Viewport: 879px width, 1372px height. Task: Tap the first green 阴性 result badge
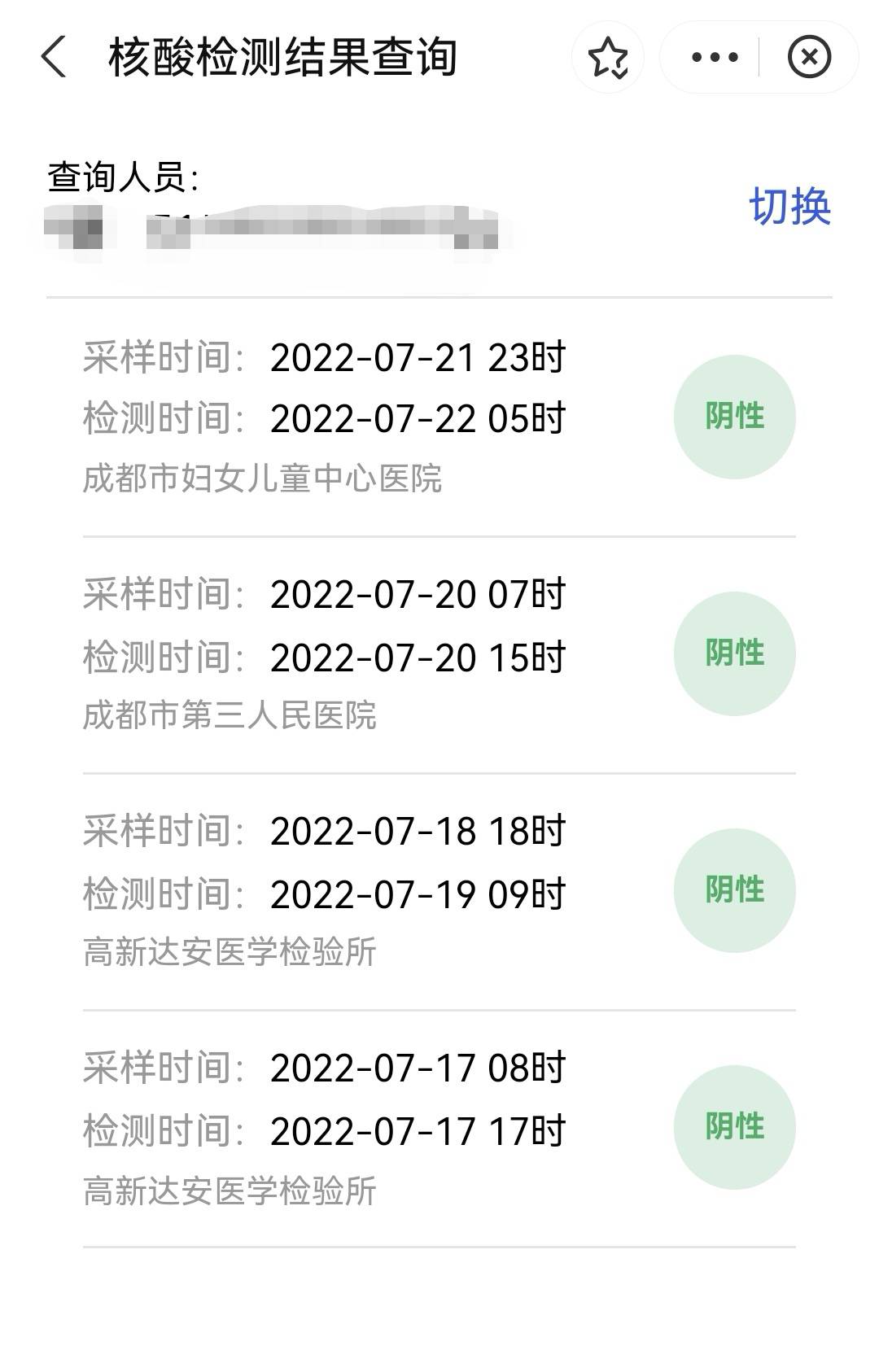[733, 417]
